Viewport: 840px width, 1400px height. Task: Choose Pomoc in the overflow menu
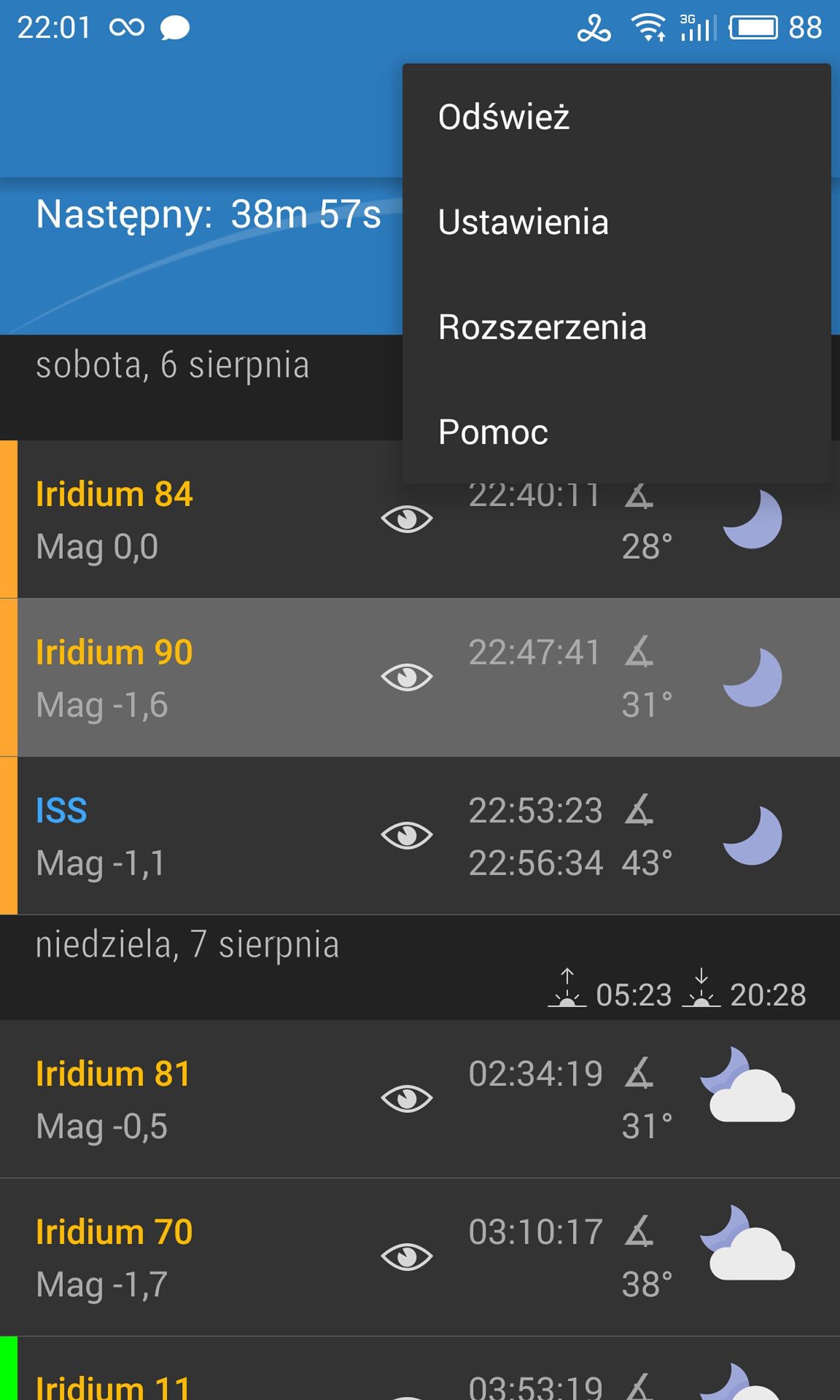[617, 432]
